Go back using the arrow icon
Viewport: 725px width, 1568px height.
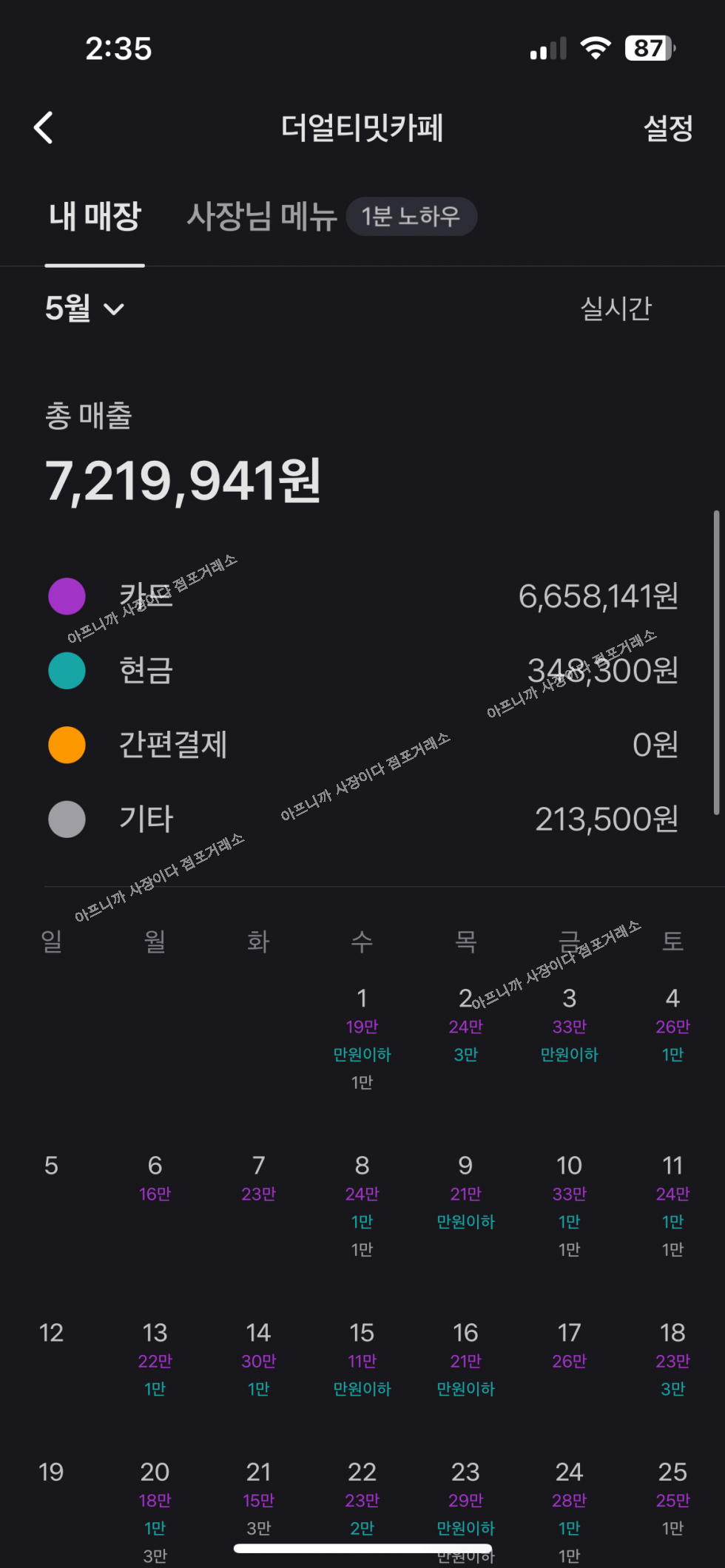44,128
